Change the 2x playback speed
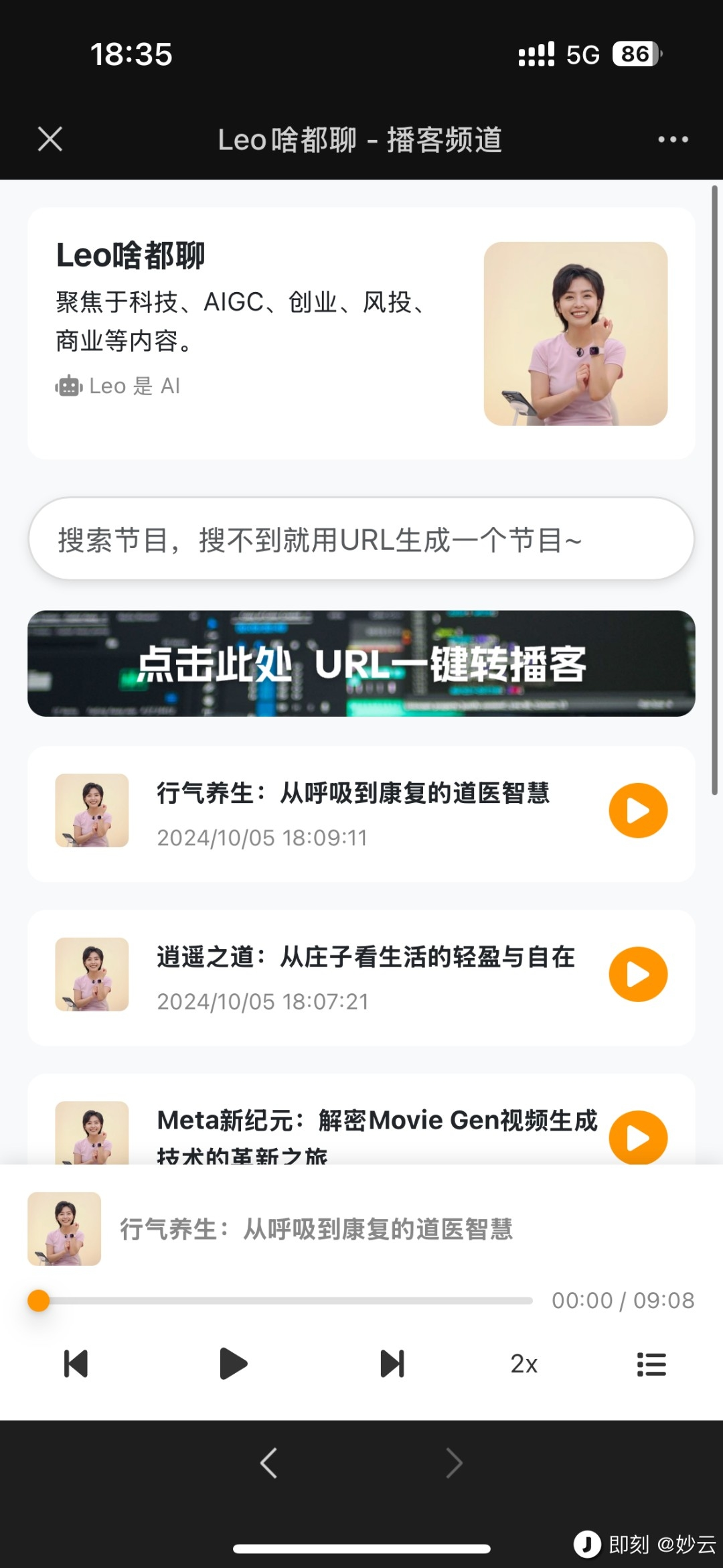This screenshot has width=723, height=1568. [x=524, y=1364]
